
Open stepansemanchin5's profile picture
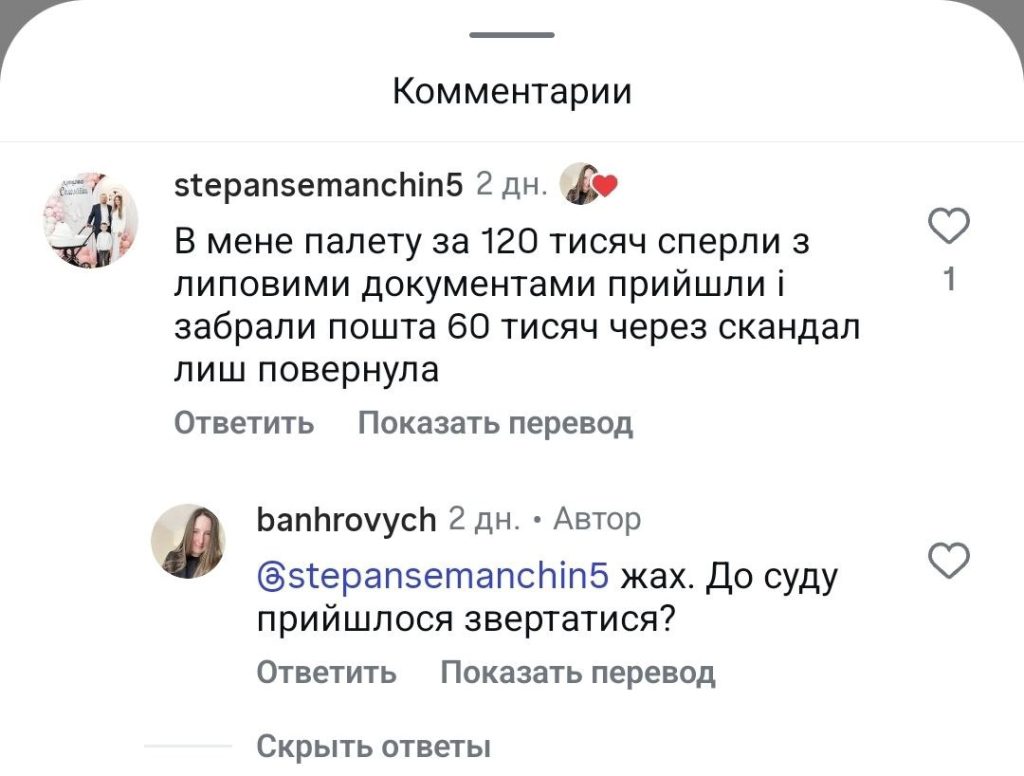point(91,220)
